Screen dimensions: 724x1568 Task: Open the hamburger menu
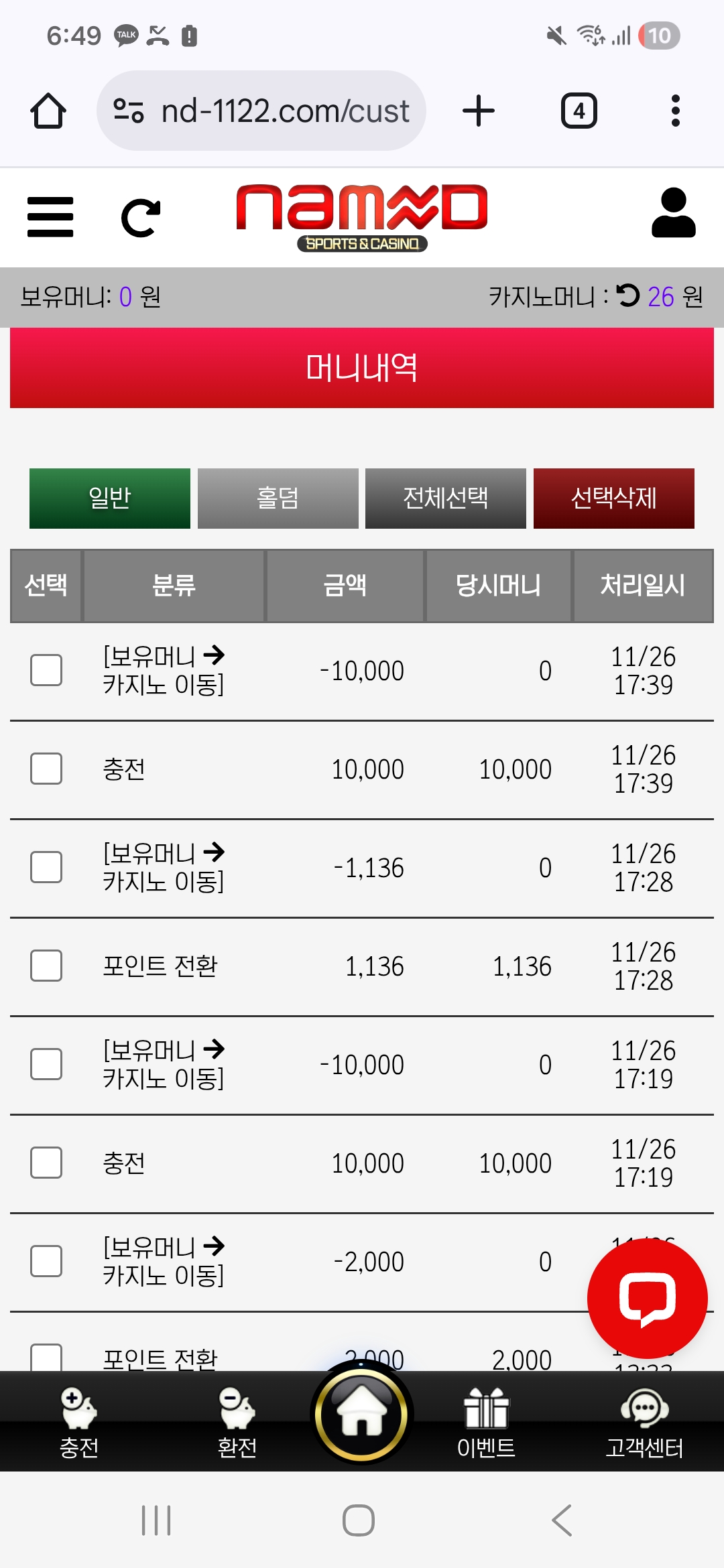pos(50,216)
